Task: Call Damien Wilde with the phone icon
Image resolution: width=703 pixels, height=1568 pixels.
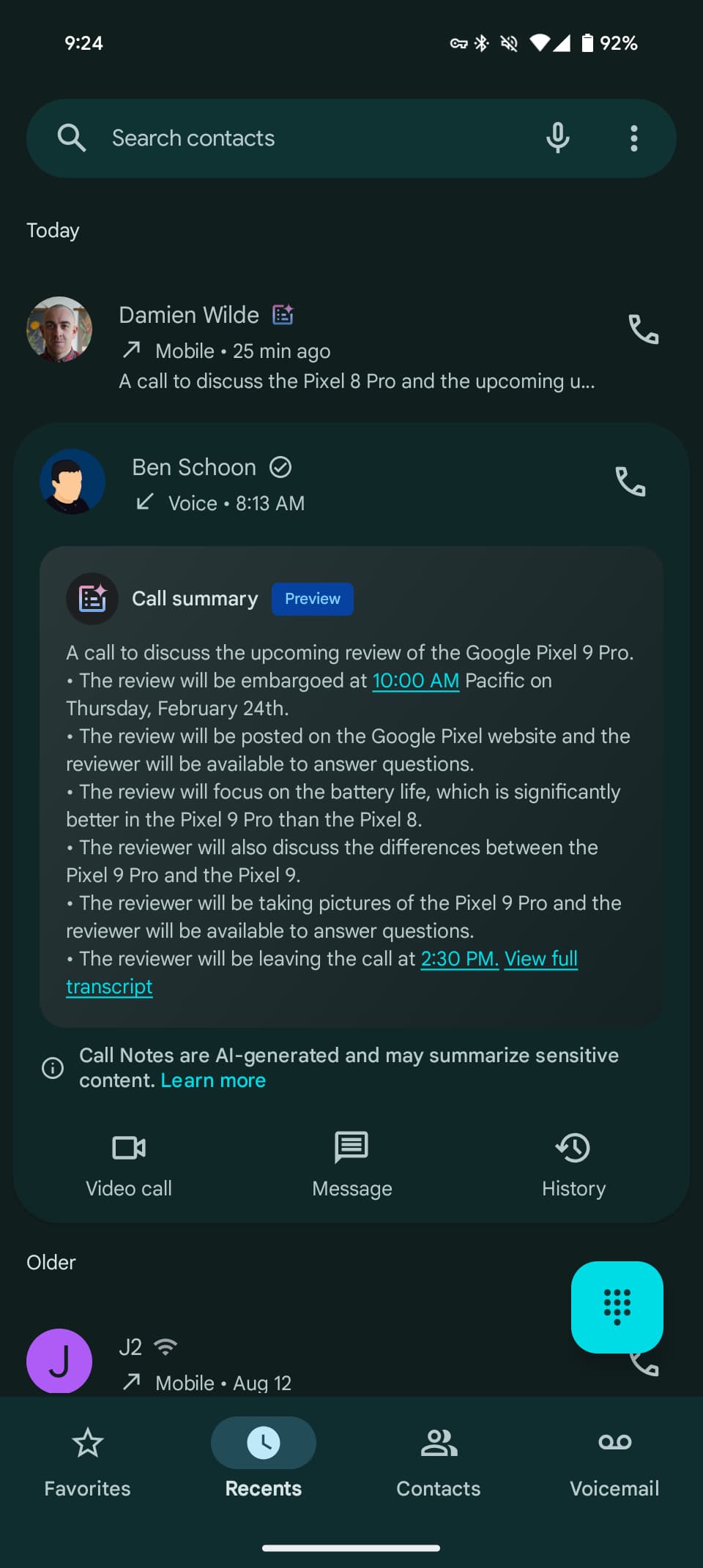Action: [643, 329]
